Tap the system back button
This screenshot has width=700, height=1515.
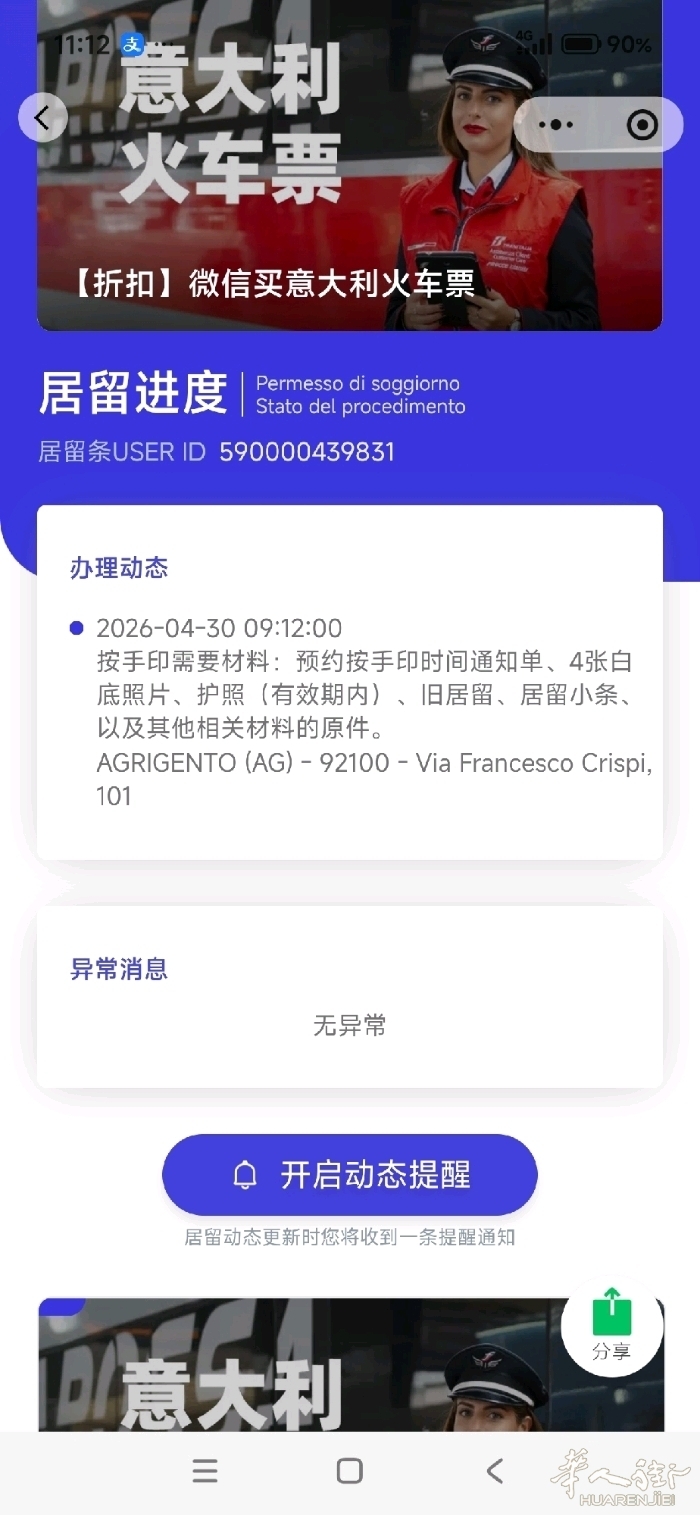tap(494, 1470)
